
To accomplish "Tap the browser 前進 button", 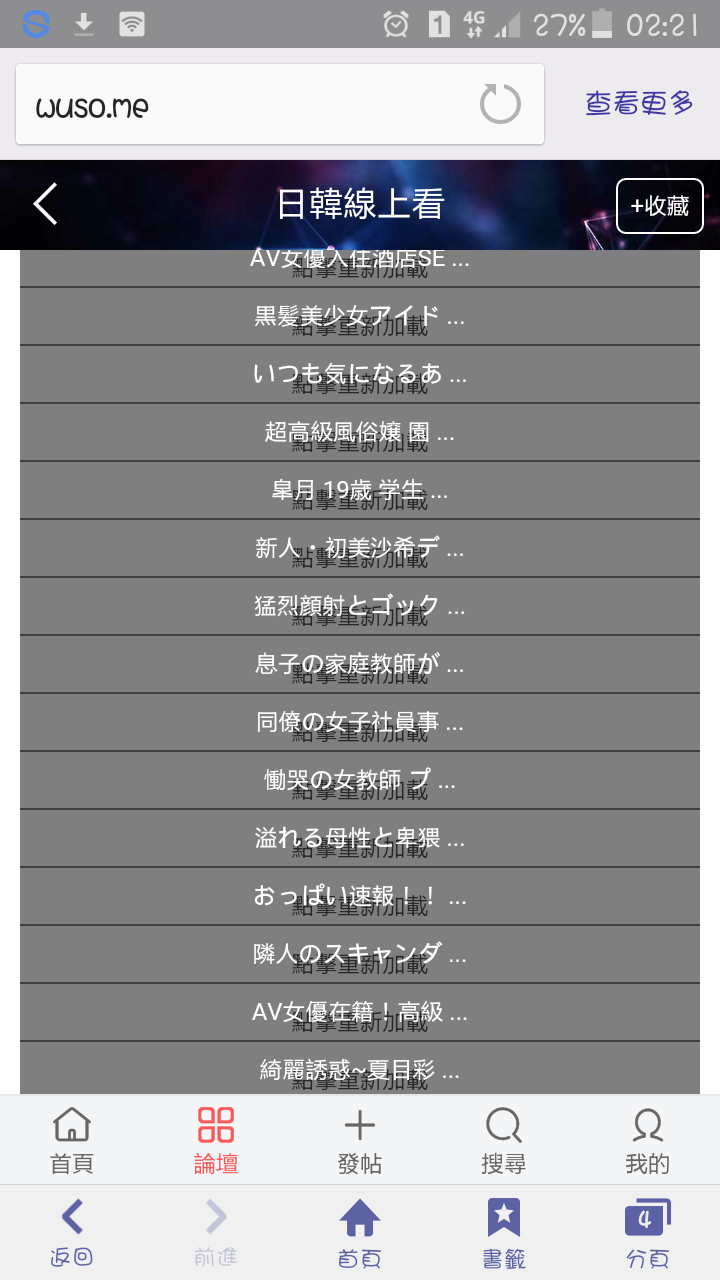I will click(216, 1233).
